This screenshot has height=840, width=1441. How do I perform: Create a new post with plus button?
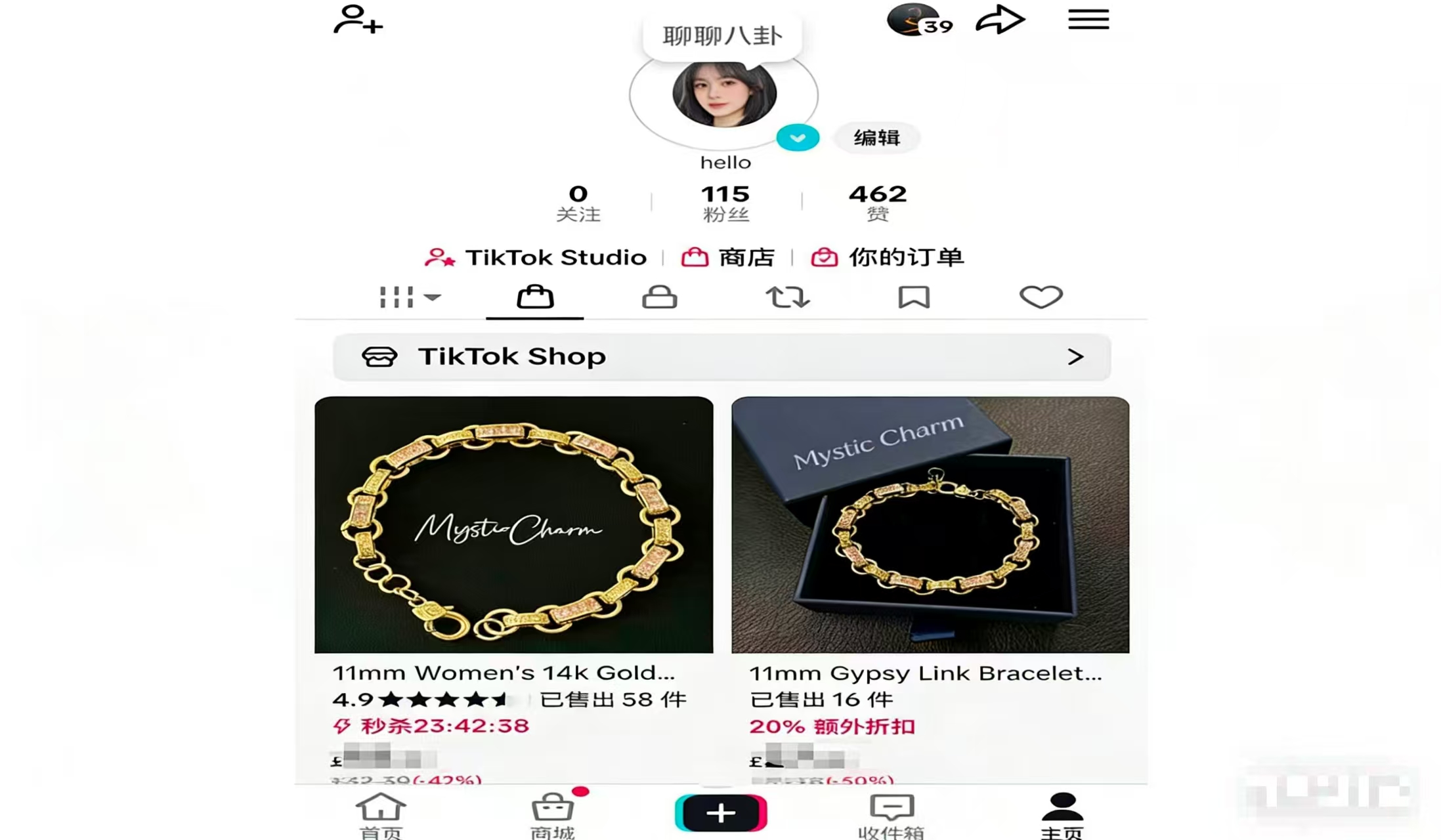click(721, 813)
